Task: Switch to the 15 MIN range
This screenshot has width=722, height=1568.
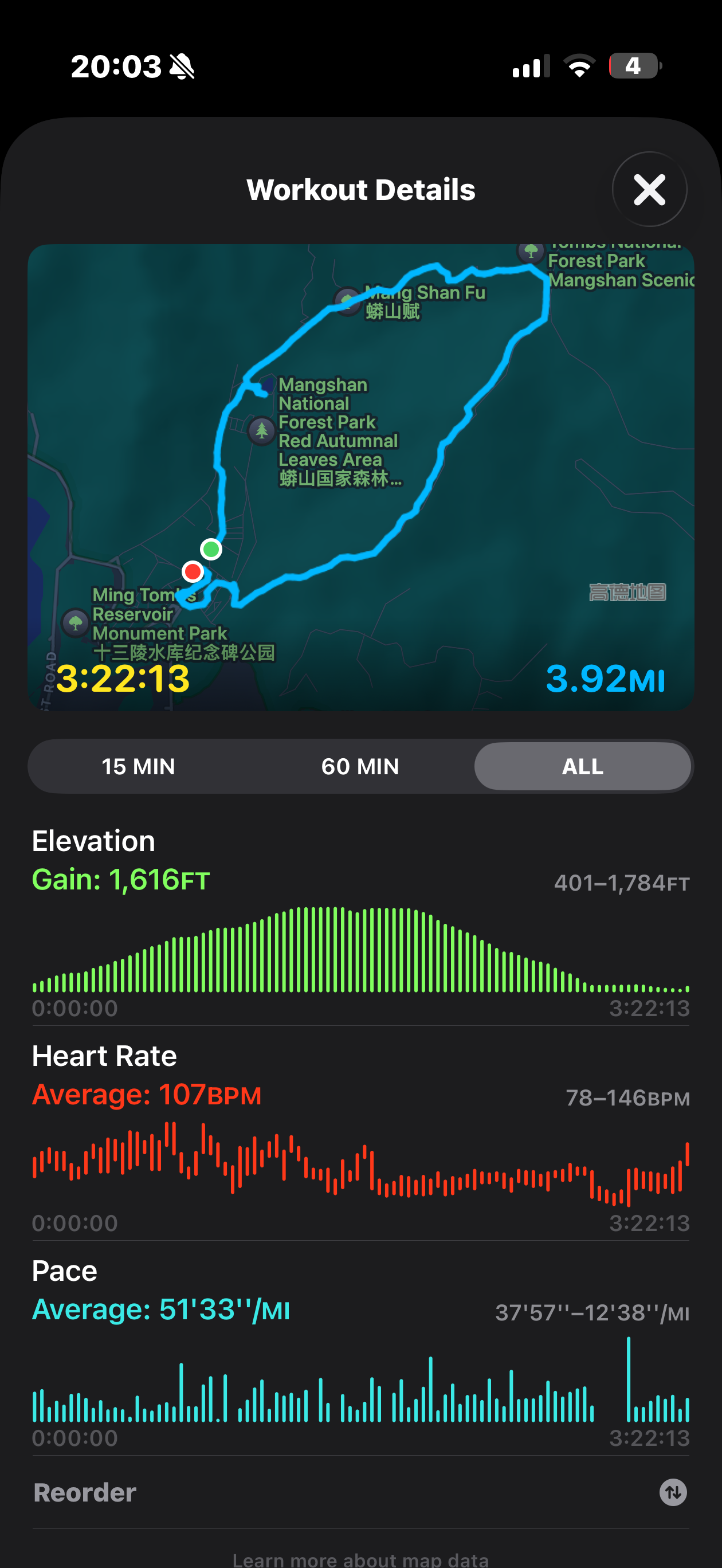Action: coord(138,766)
